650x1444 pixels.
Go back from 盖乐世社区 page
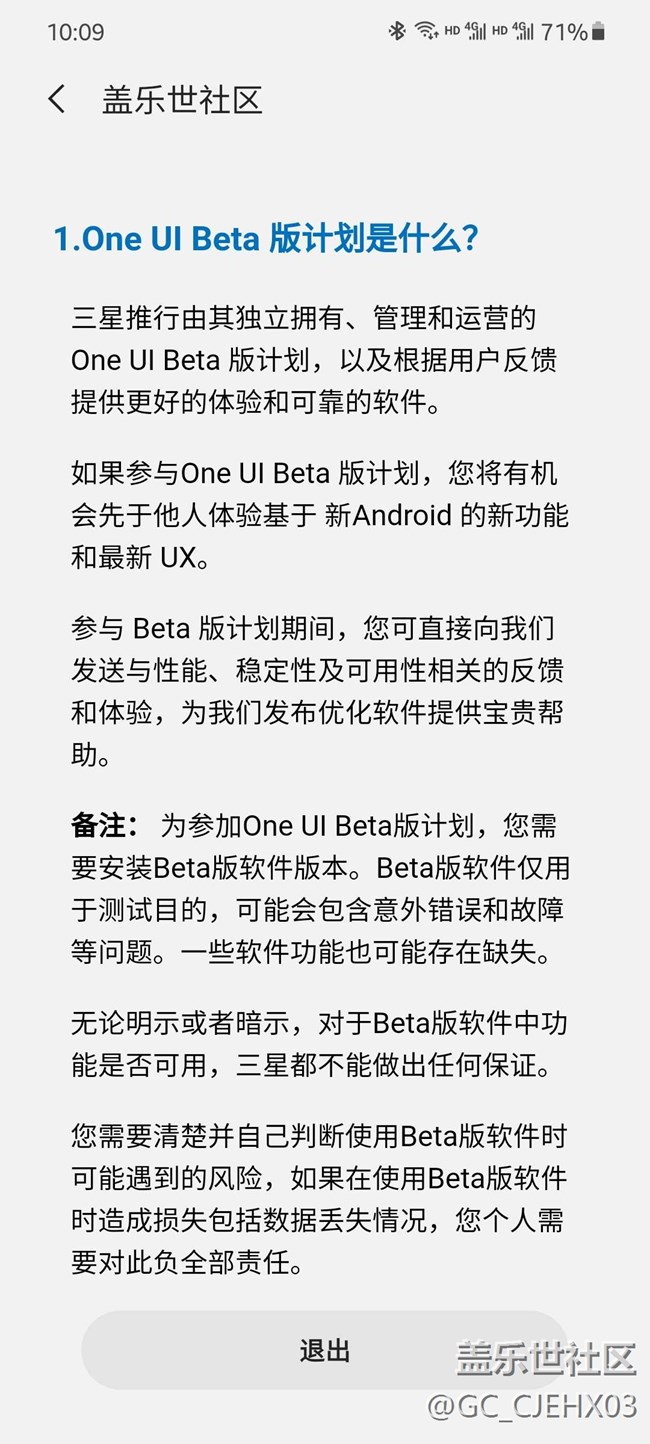57,100
